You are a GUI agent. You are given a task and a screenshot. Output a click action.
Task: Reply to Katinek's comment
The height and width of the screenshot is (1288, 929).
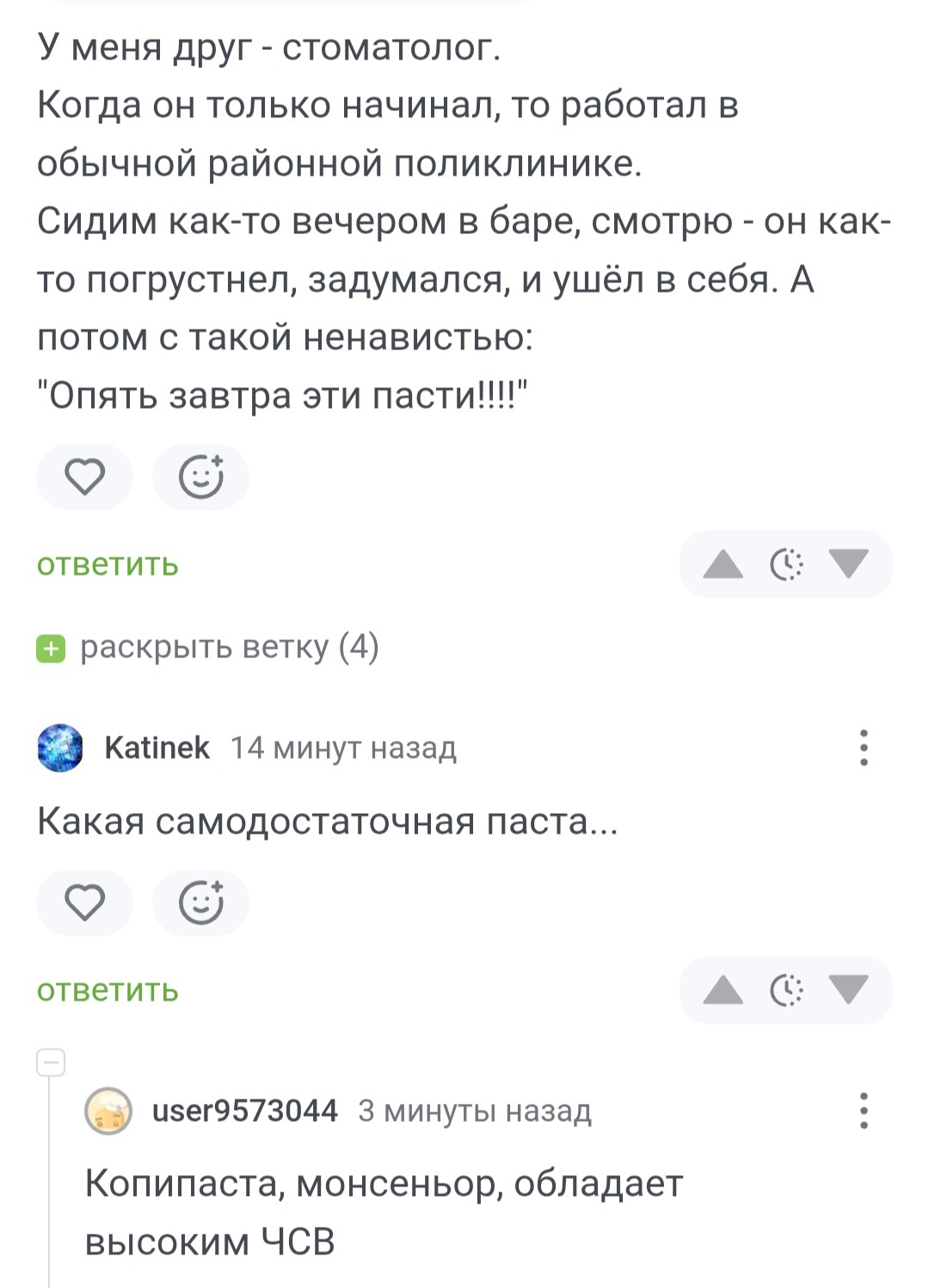click(x=108, y=990)
